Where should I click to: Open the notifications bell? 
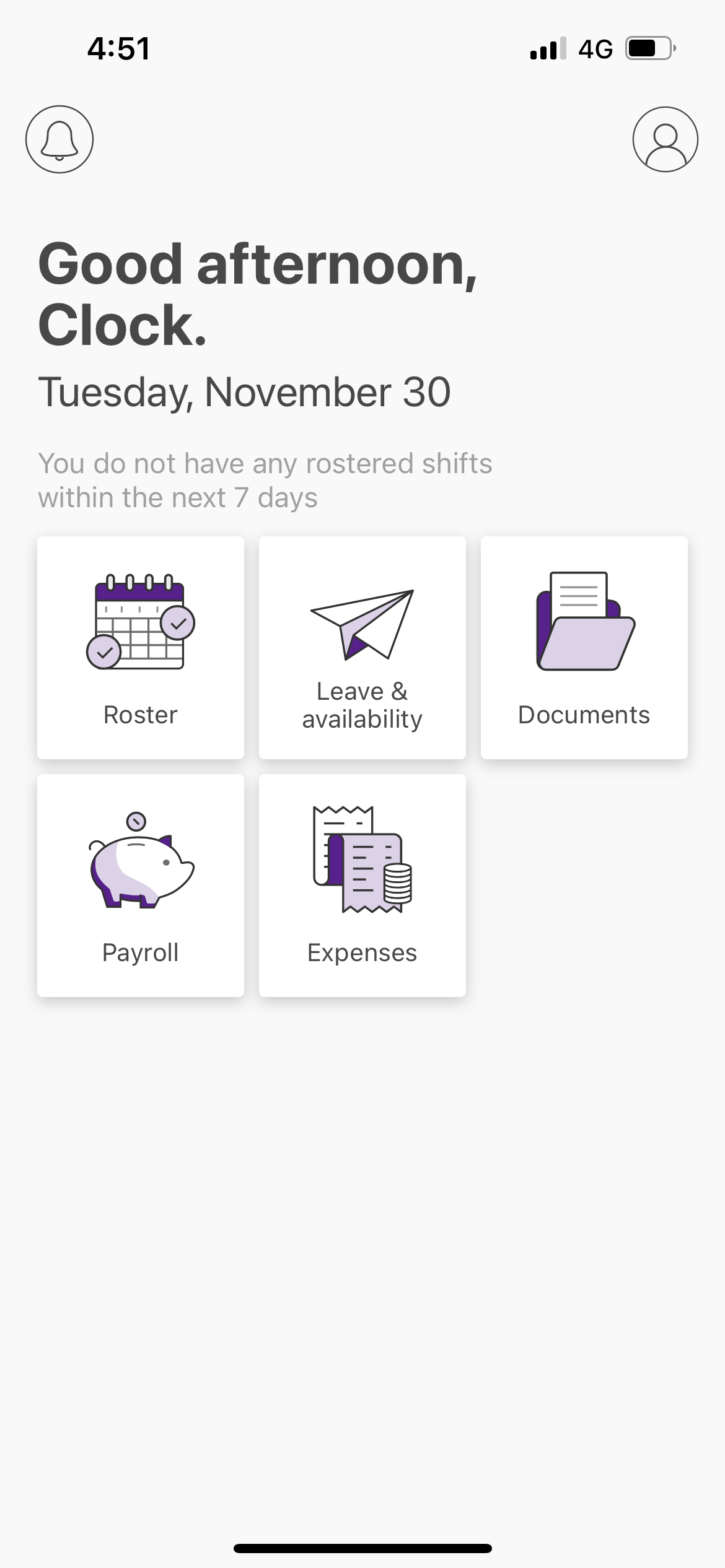click(x=59, y=139)
